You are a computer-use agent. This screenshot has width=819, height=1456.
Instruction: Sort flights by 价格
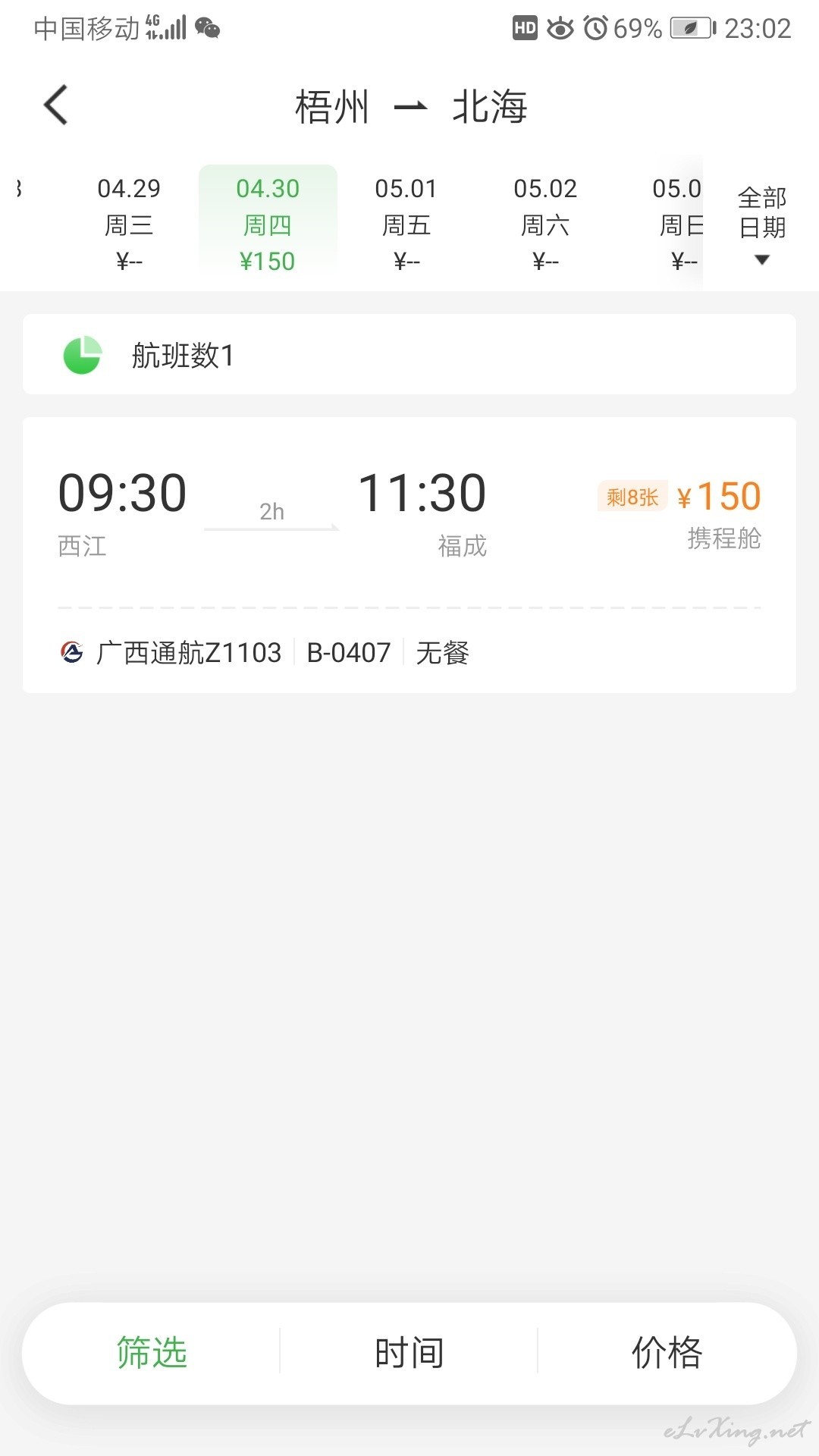tap(667, 1353)
